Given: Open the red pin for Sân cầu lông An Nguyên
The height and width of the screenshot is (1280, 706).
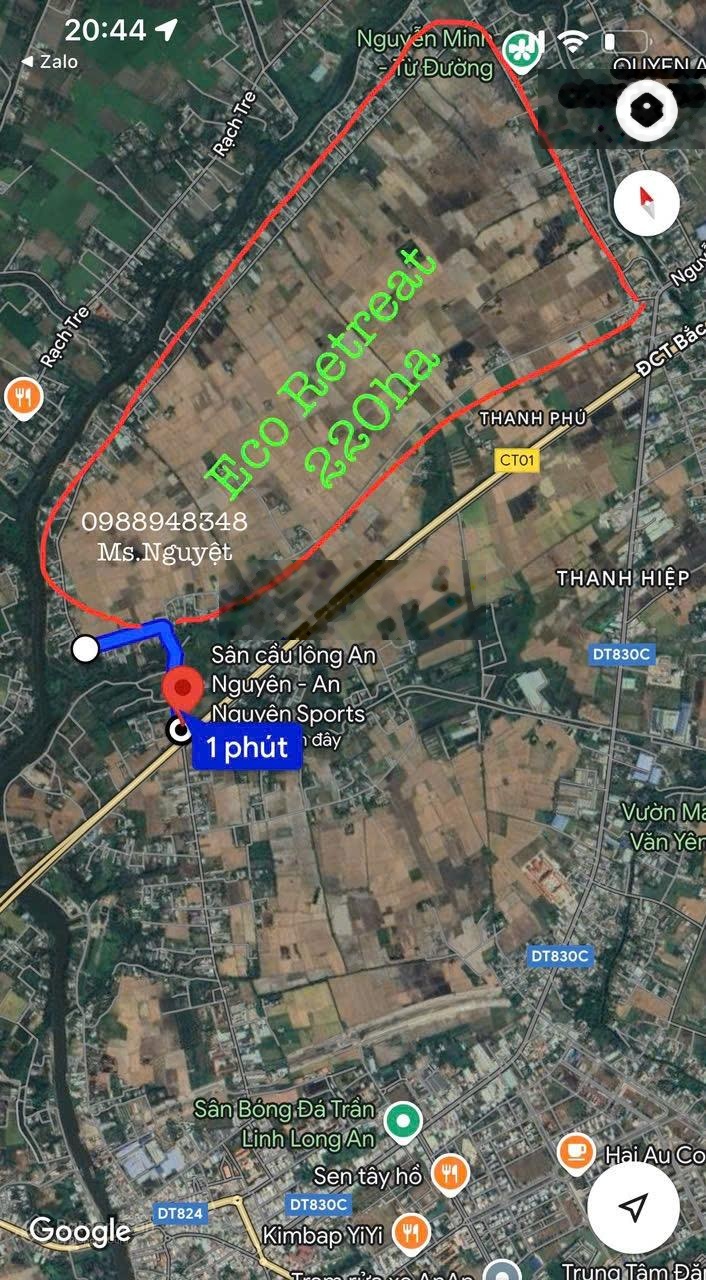Looking at the screenshot, I should tap(182, 691).
